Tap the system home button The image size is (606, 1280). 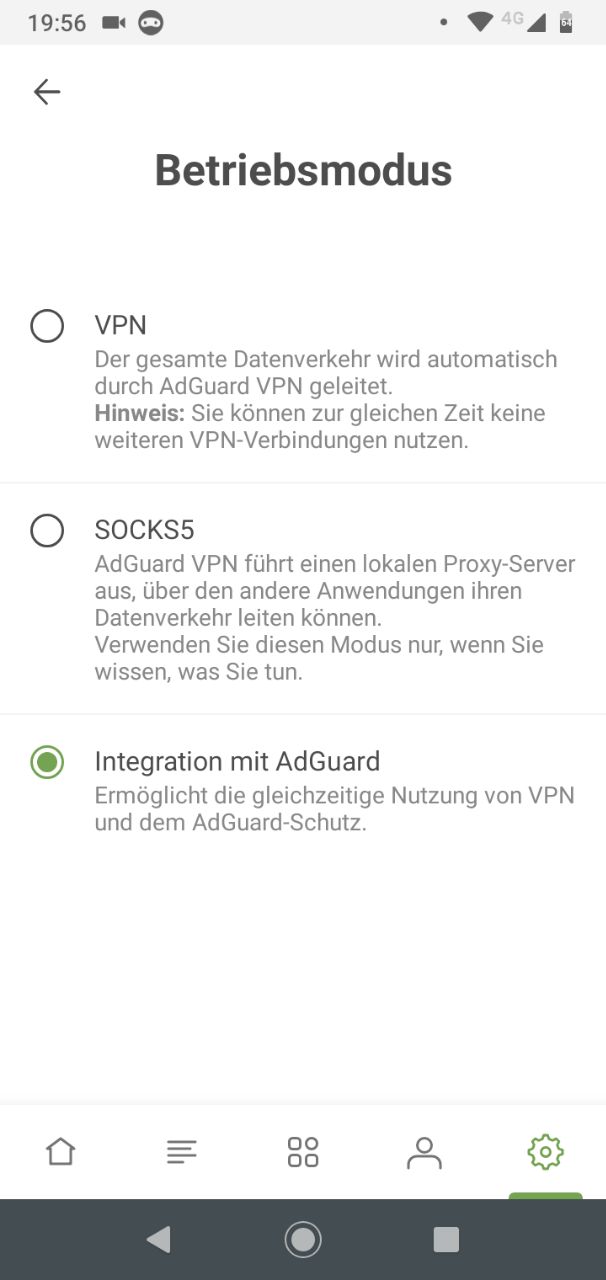tap(303, 1240)
